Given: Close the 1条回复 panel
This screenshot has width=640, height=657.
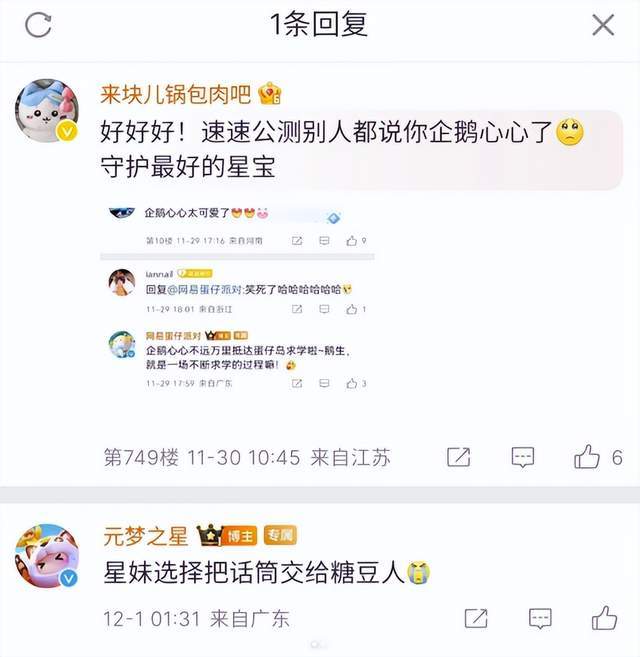Looking at the screenshot, I should point(603,25).
